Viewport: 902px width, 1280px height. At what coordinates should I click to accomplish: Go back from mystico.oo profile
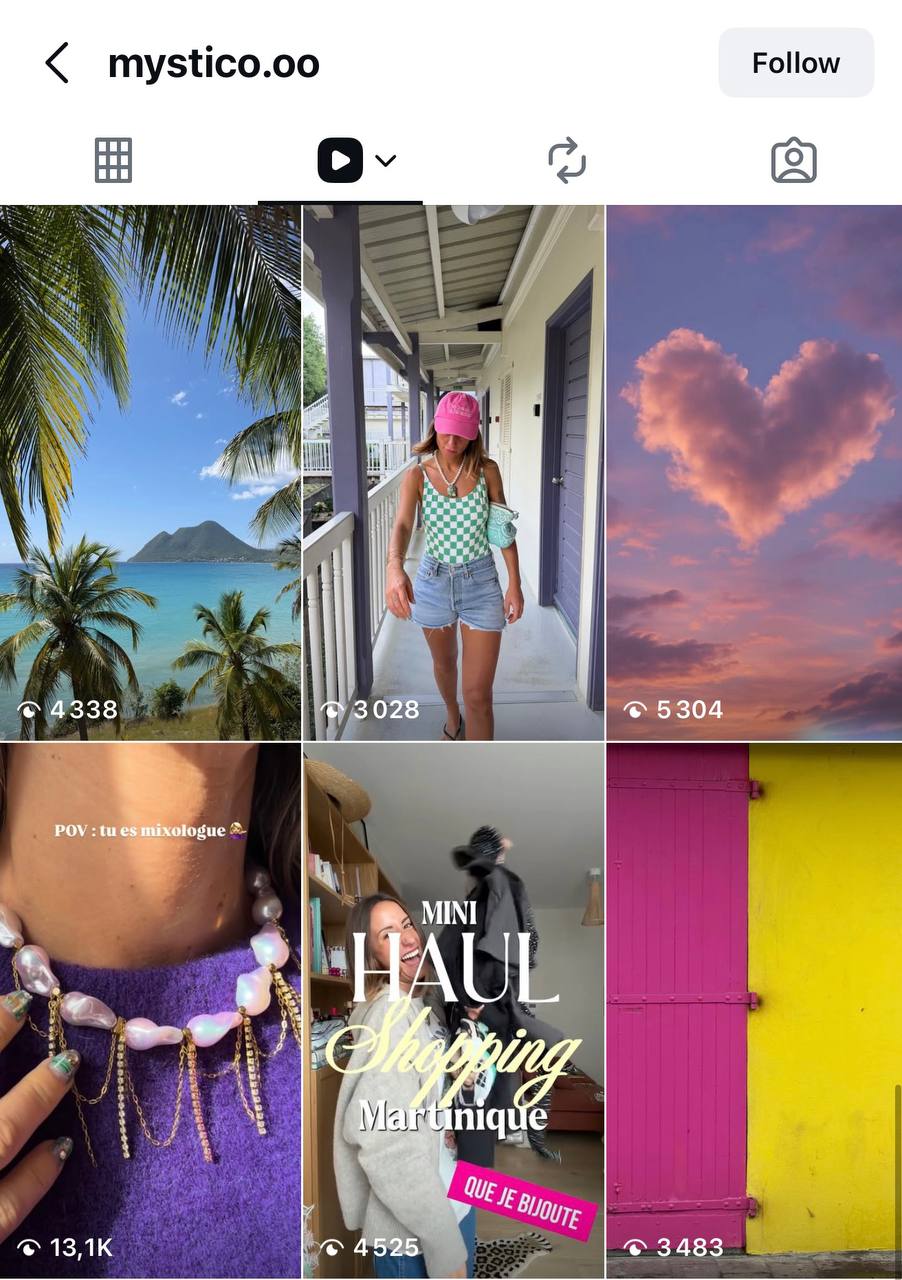click(57, 63)
